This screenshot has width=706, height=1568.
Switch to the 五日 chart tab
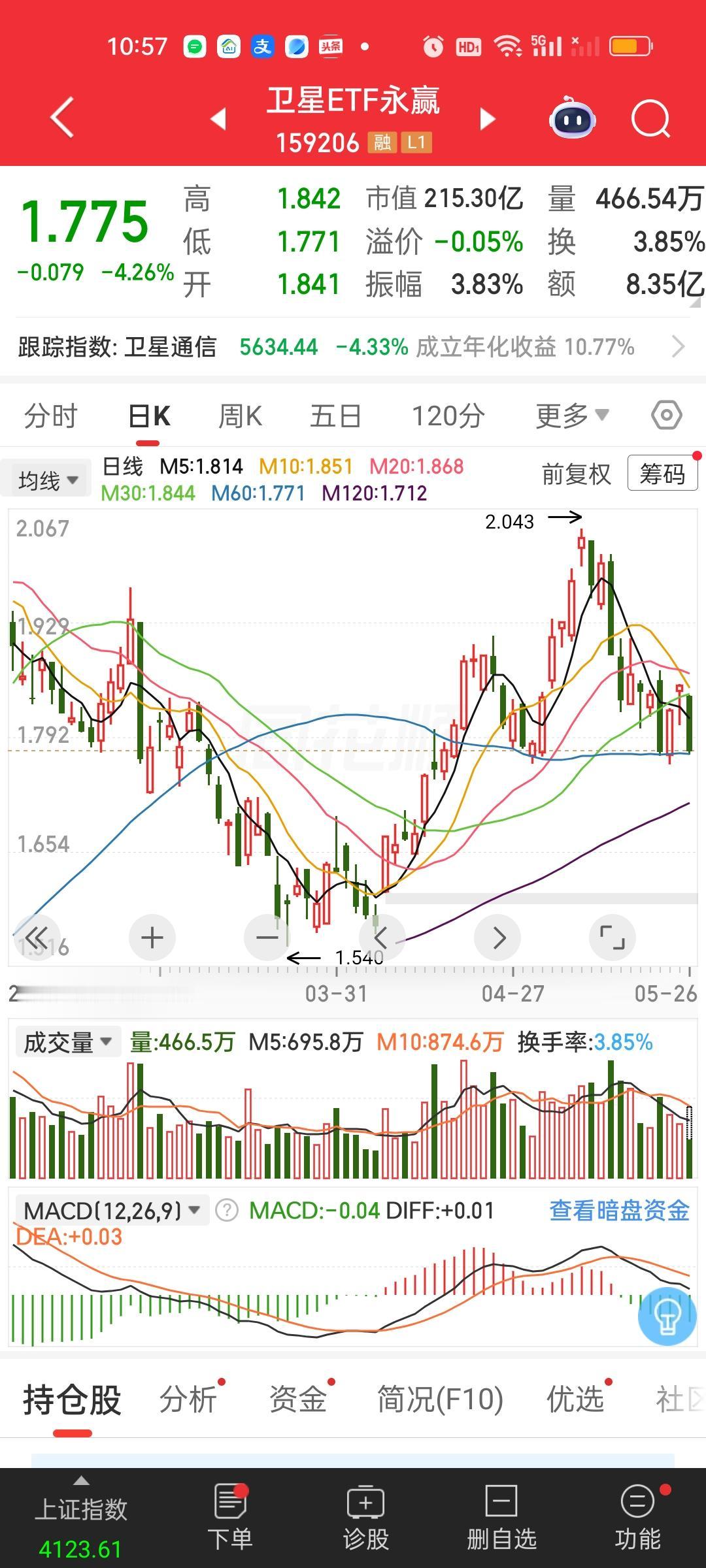(x=335, y=416)
